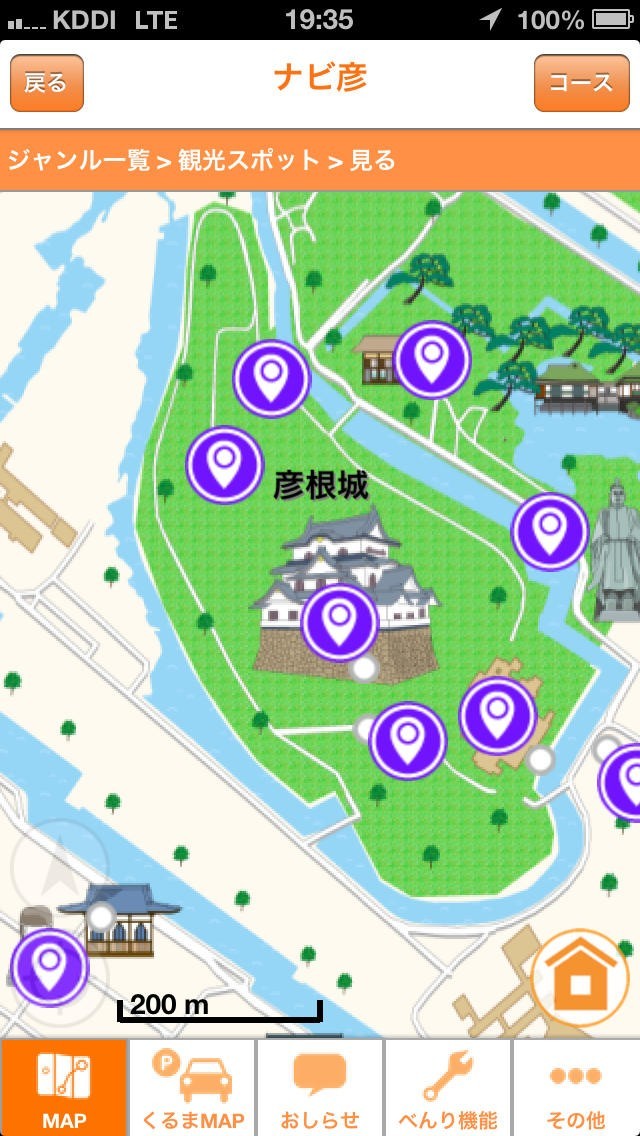Open the その他 more tab
The image size is (640, 1136).
click(x=576, y=1087)
